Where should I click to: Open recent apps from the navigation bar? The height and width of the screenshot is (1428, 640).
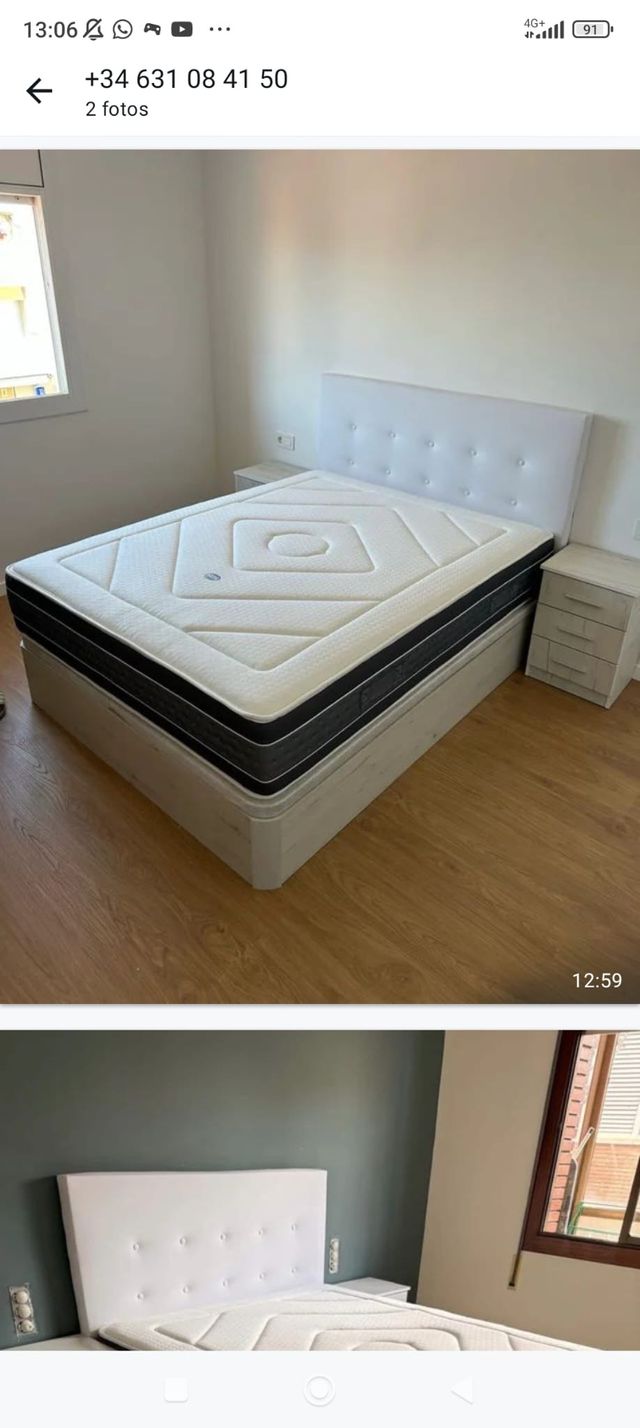click(x=176, y=1390)
